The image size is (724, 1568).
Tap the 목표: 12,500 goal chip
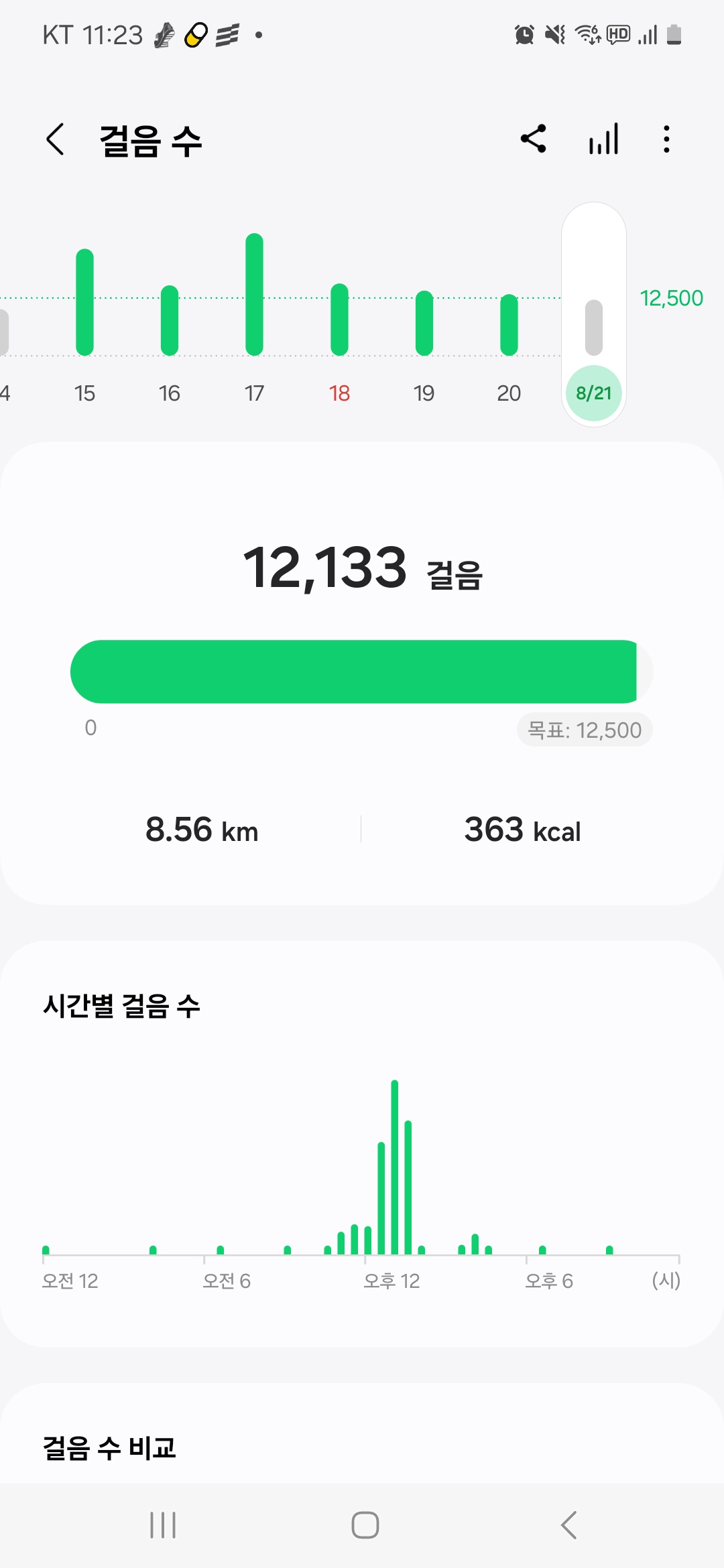(585, 730)
